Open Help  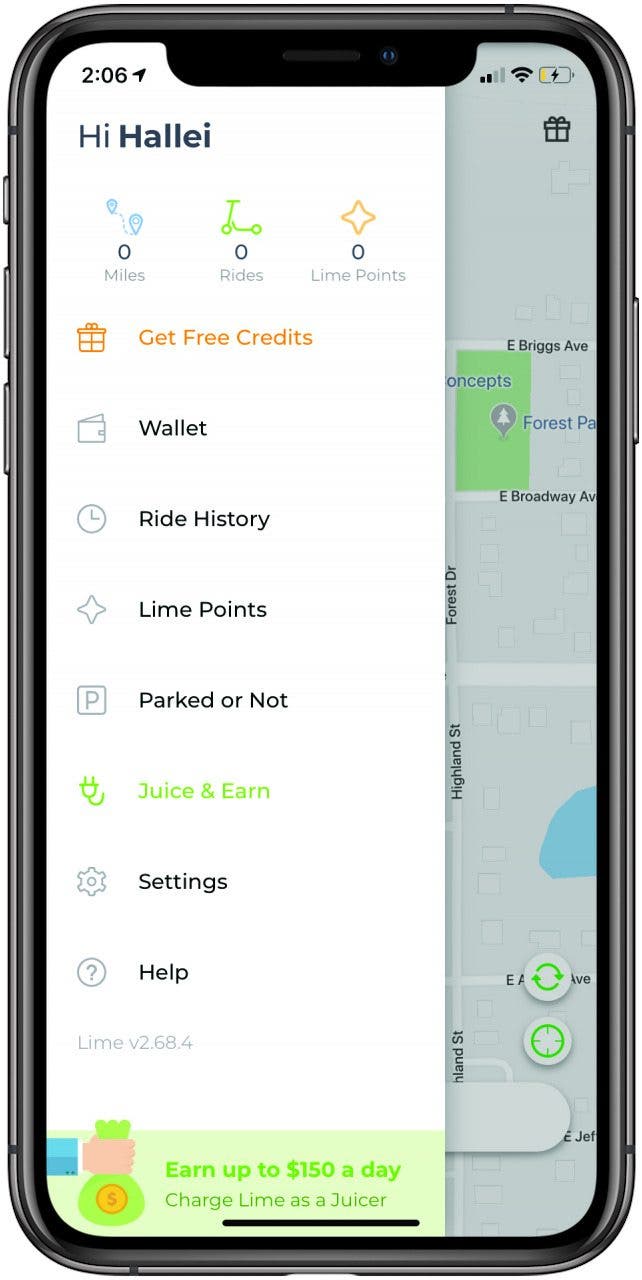(x=245, y=972)
